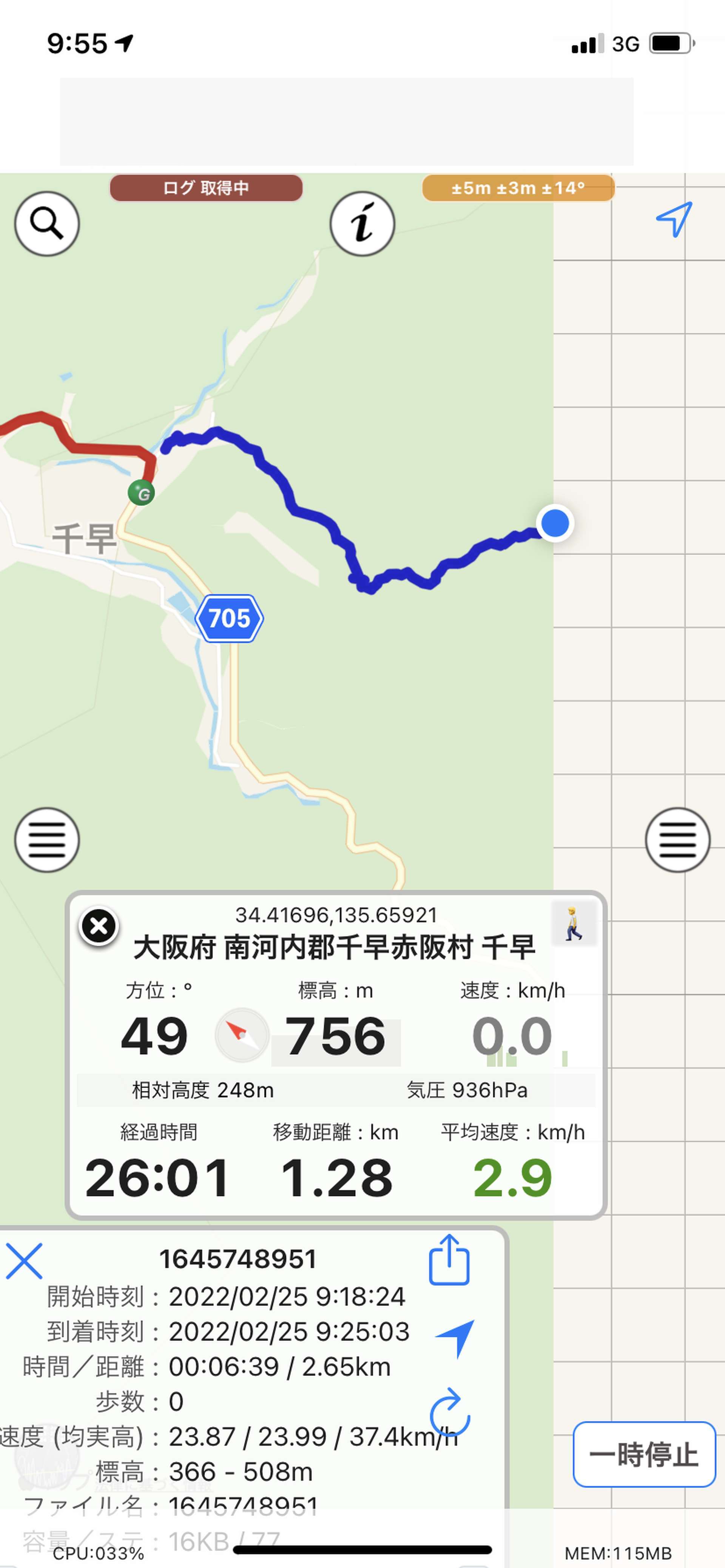Share the log 1645748951
This screenshot has height=1568, width=725.
449,1259
